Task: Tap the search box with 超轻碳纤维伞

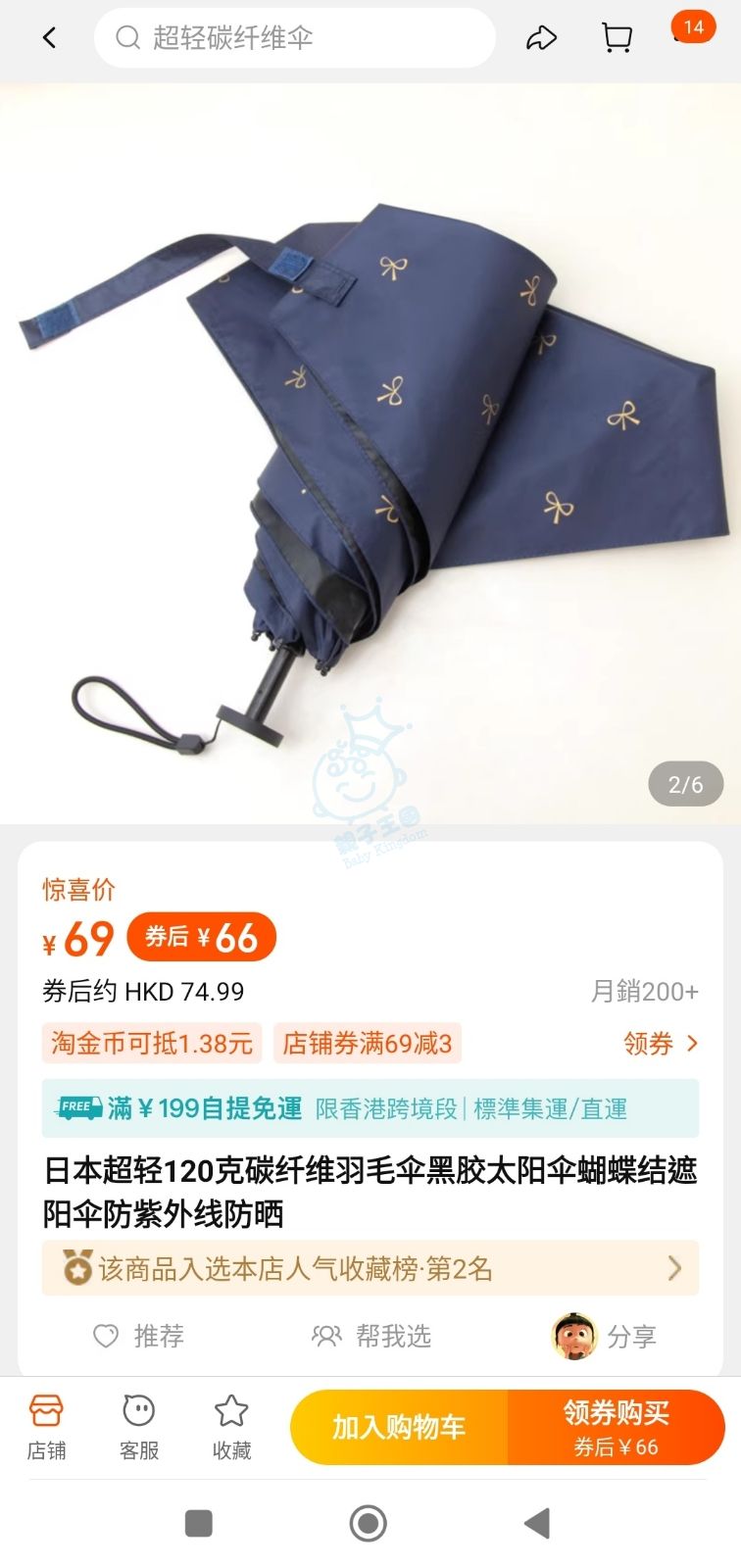Action: (x=294, y=38)
